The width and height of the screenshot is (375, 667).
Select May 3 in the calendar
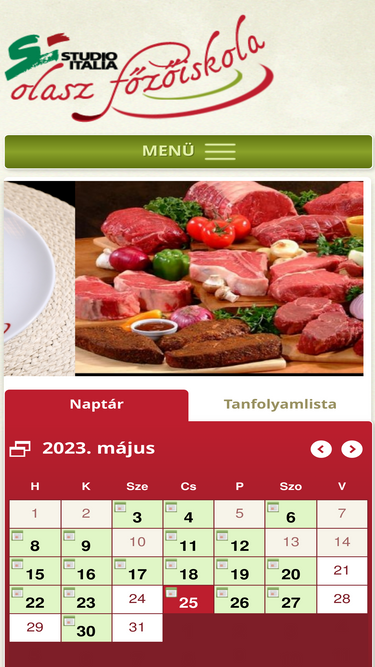pos(137,514)
